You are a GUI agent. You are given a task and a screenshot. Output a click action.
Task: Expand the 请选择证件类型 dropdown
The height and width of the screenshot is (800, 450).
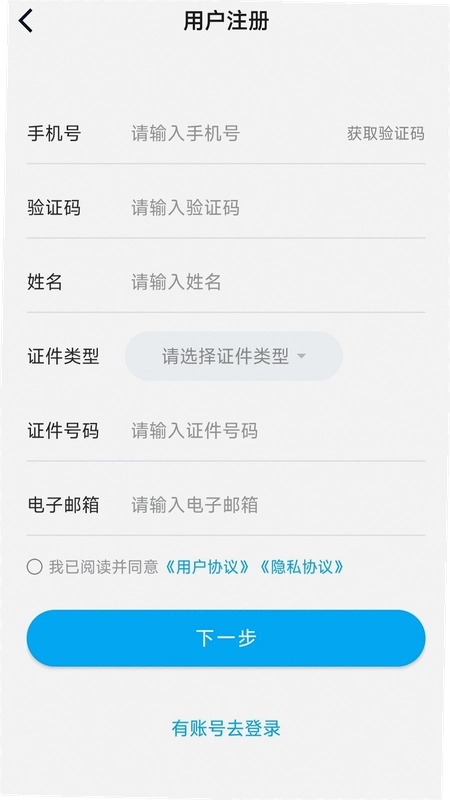point(234,356)
